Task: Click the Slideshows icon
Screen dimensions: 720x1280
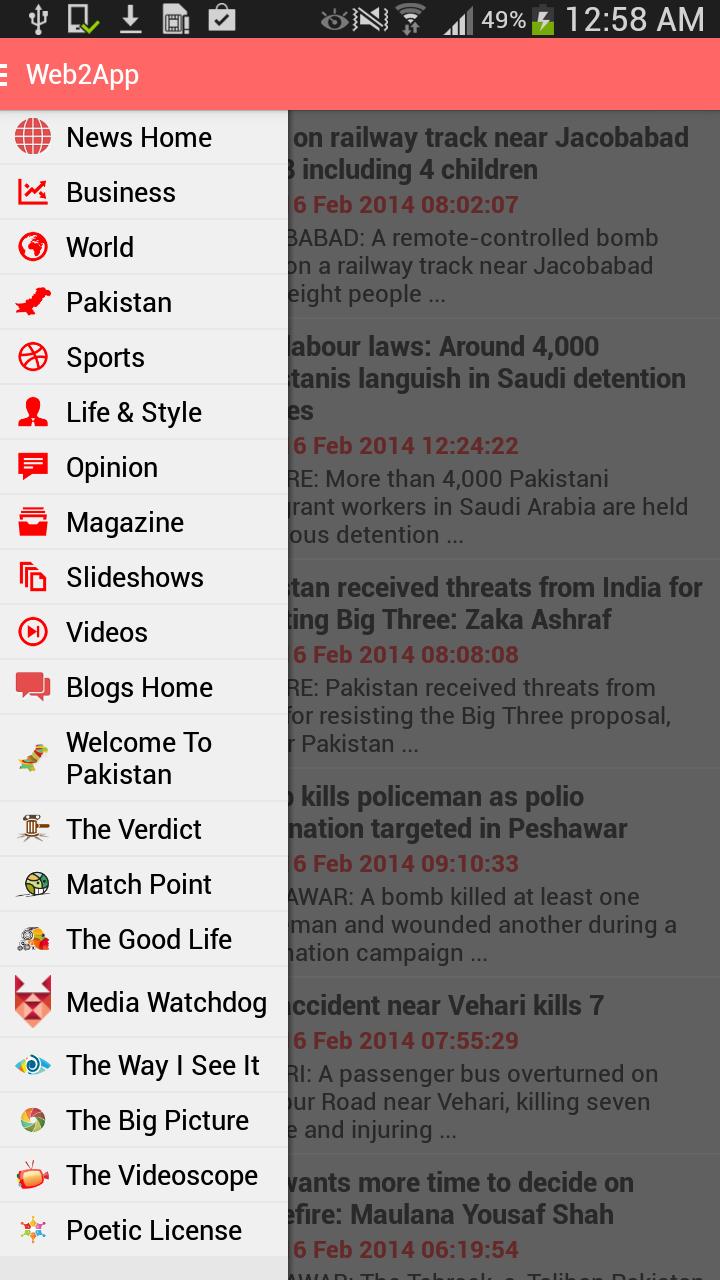Action: pyautogui.click(x=31, y=577)
